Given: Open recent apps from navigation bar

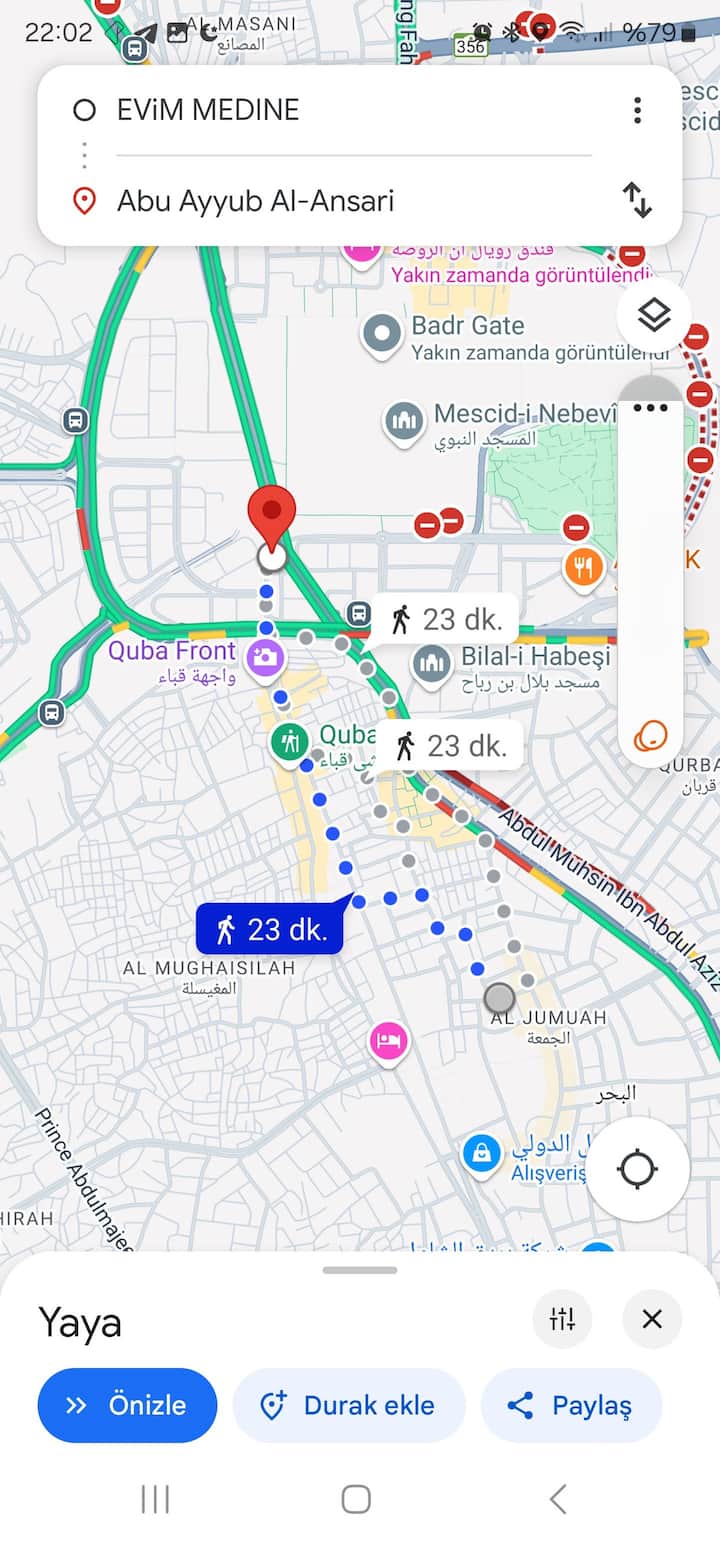Looking at the screenshot, I should pos(155,1499).
